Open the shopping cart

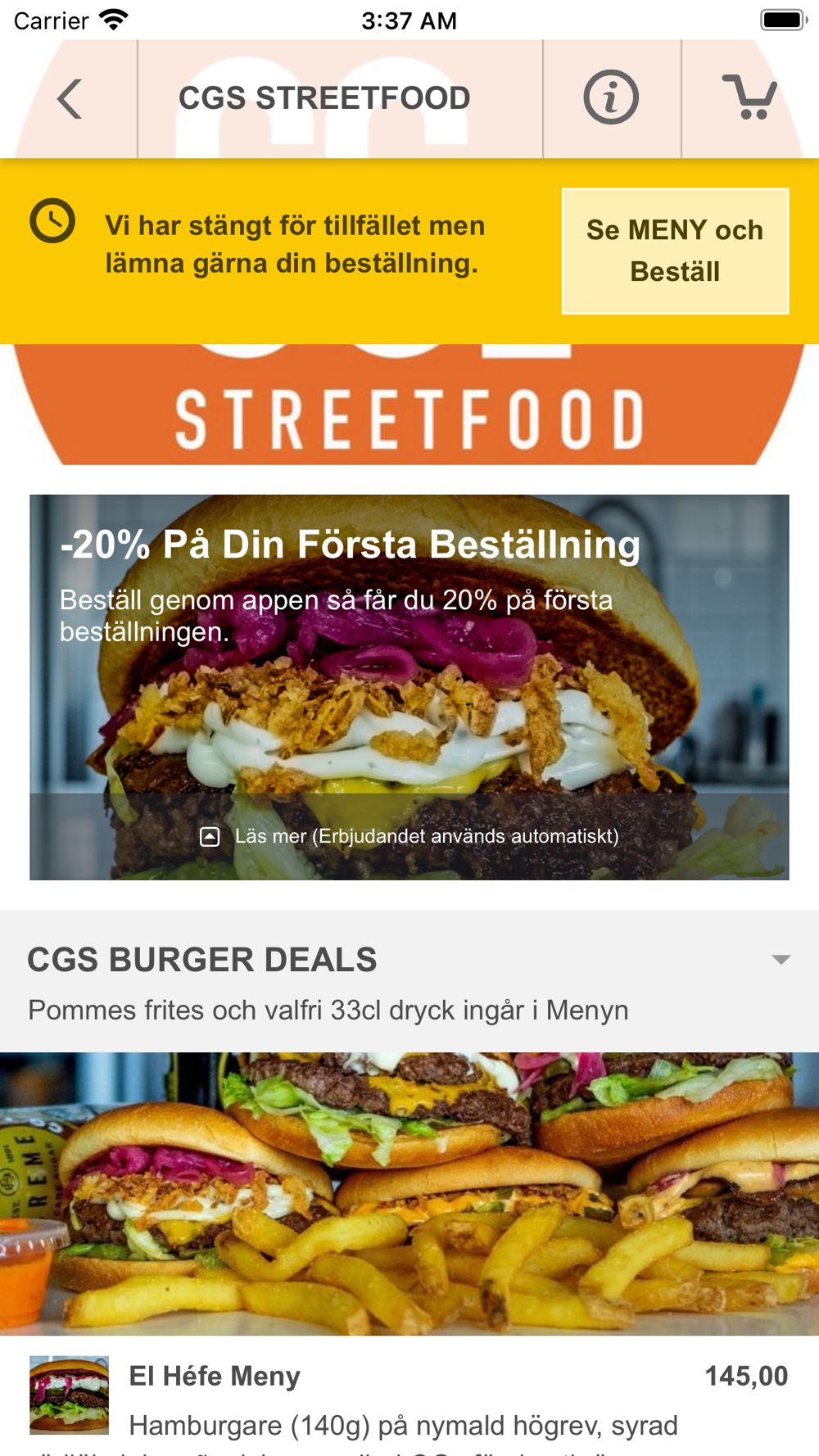point(749,97)
